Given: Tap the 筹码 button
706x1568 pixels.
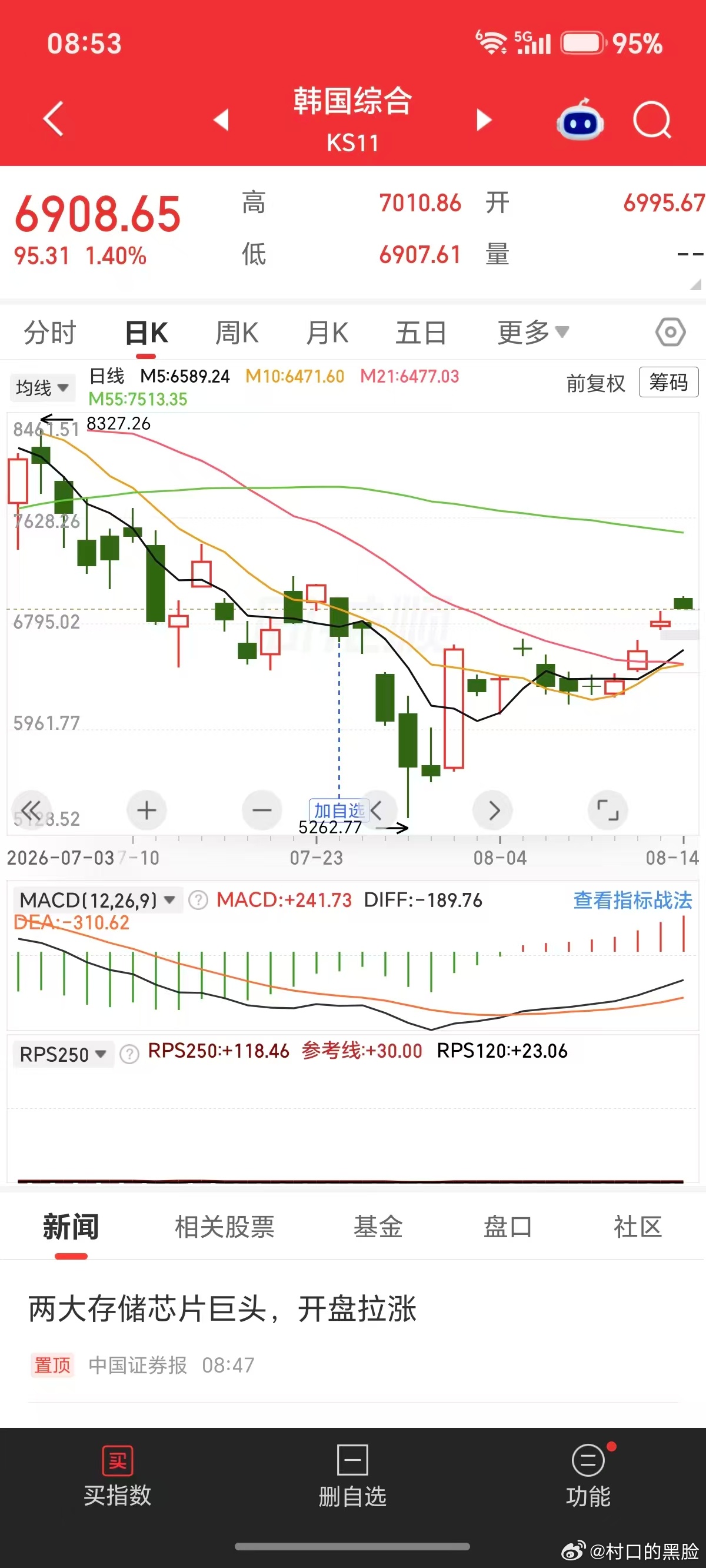Looking at the screenshot, I should 668,382.
